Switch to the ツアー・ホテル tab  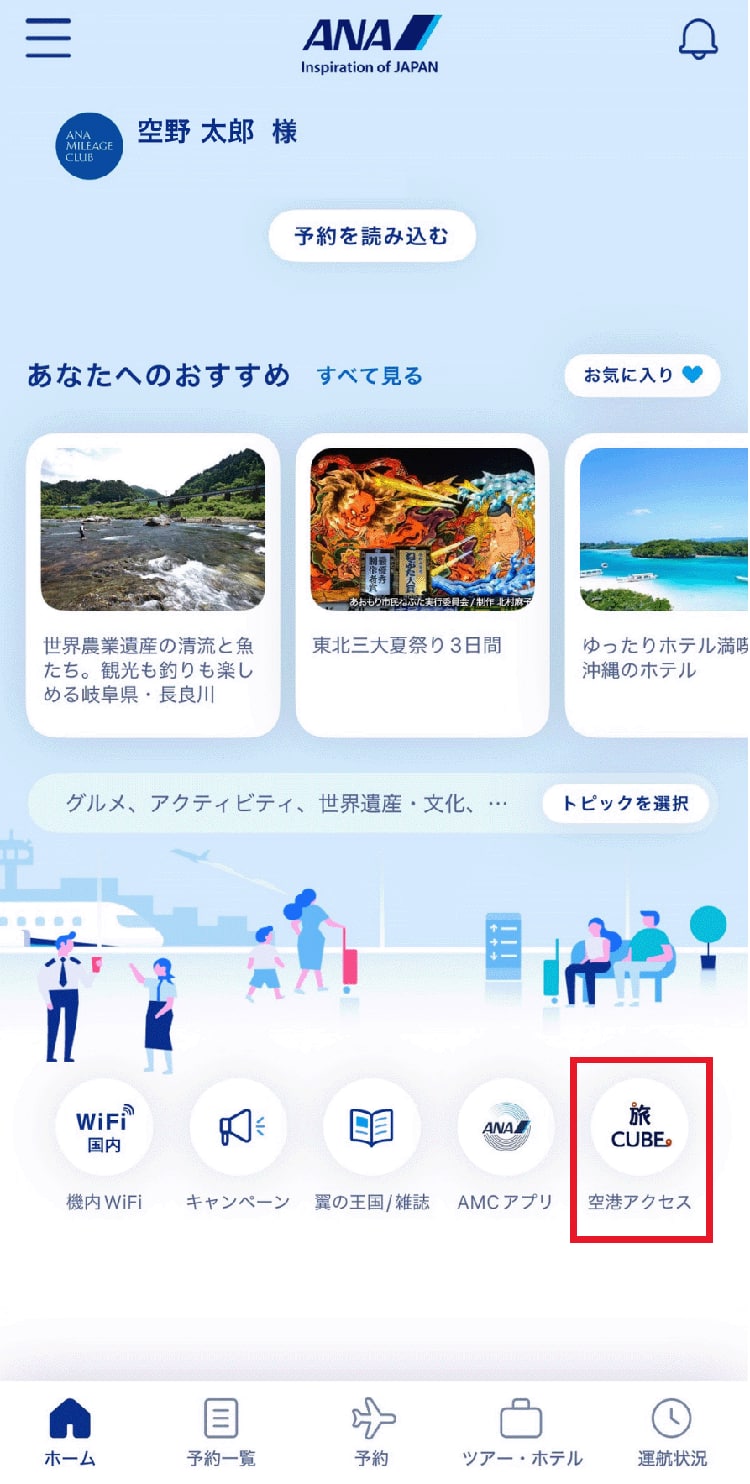[x=521, y=1430]
